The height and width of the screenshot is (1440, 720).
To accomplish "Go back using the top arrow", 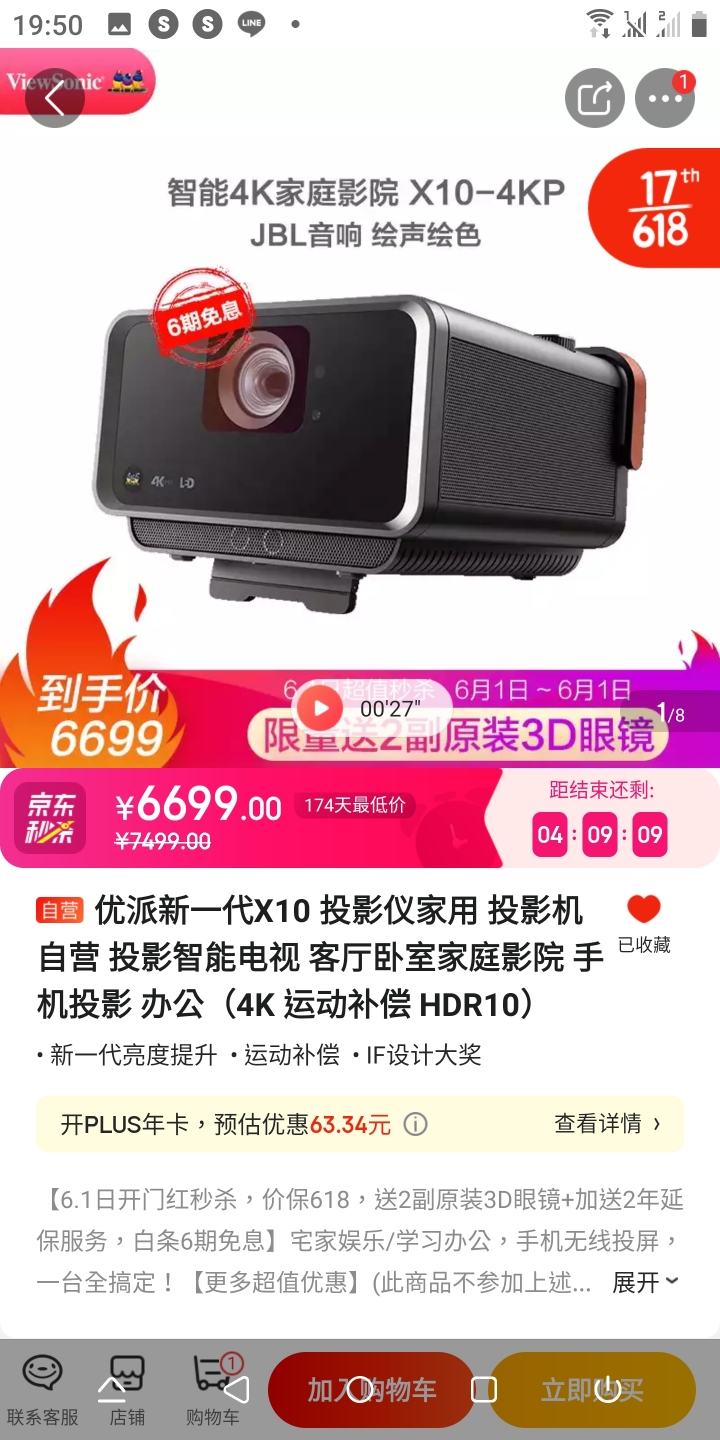I will click(x=54, y=98).
